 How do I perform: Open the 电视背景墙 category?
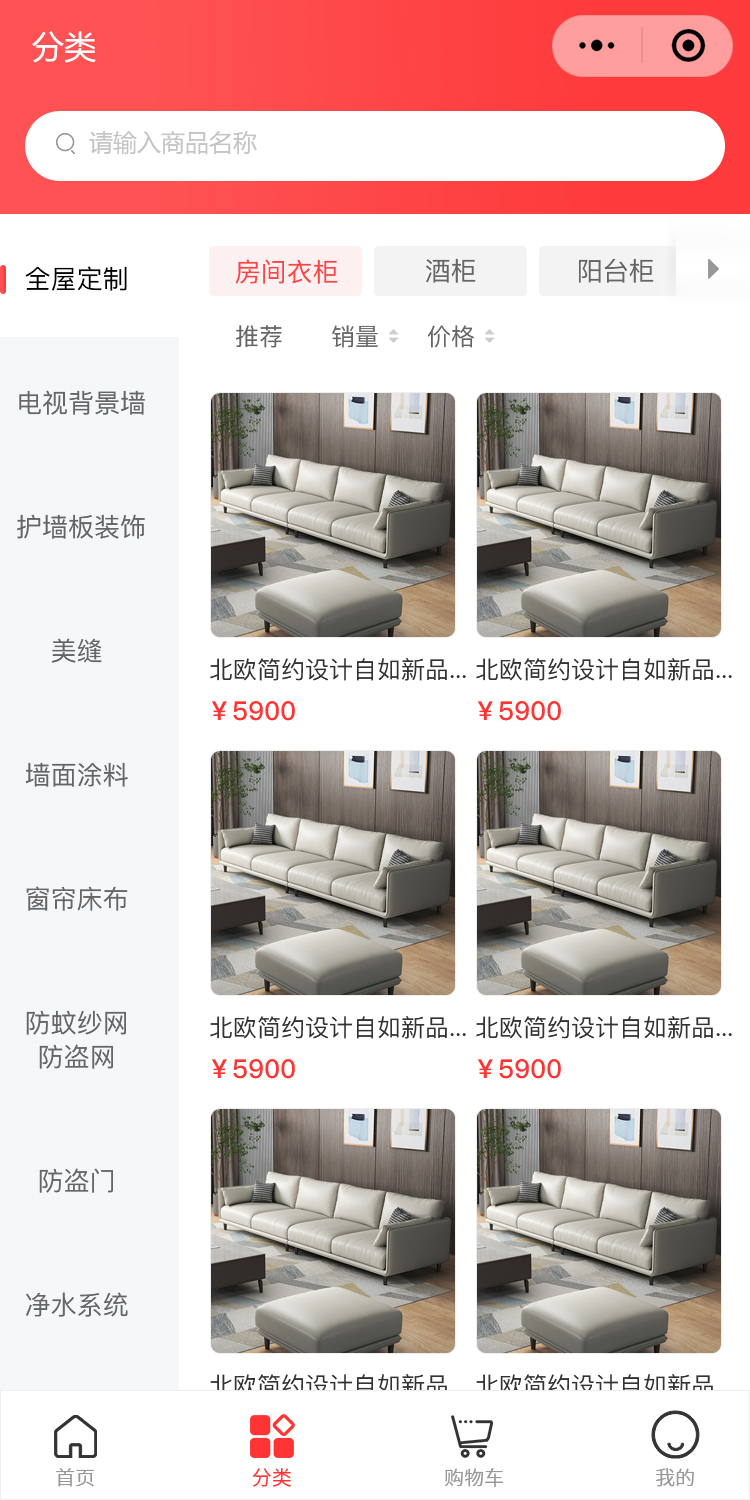82,403
